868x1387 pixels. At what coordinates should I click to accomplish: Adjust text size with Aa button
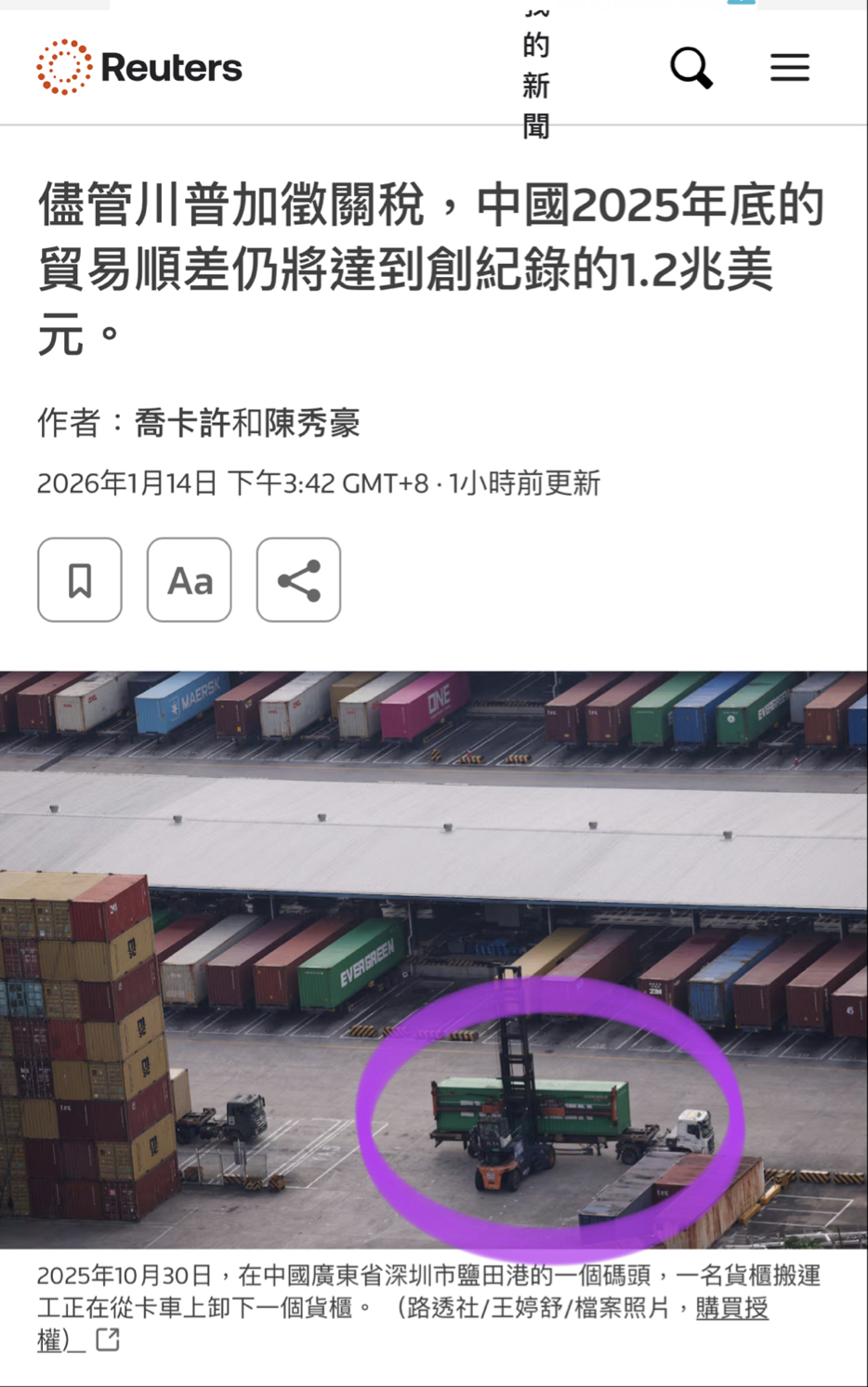tap(190, 580)
